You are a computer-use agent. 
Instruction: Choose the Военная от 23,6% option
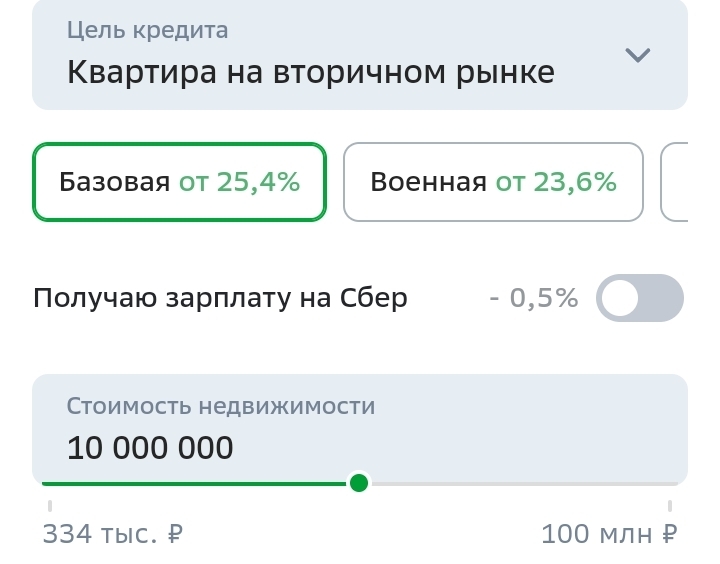[x=493, y=182]
